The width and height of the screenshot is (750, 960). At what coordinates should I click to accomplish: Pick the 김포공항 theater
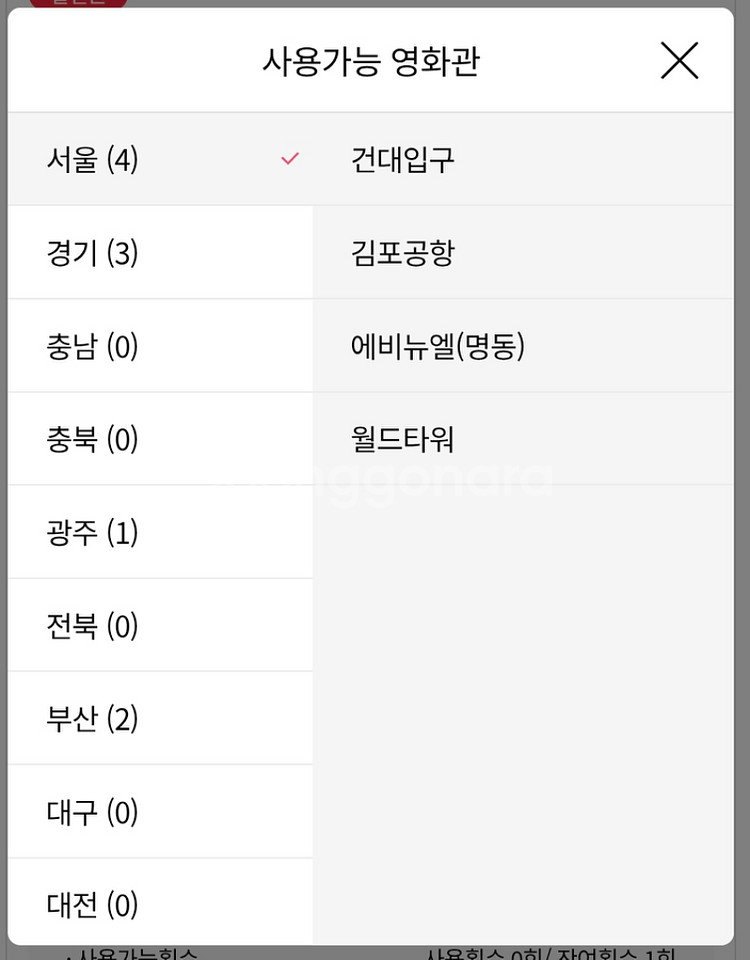click(x=523, y=253)
